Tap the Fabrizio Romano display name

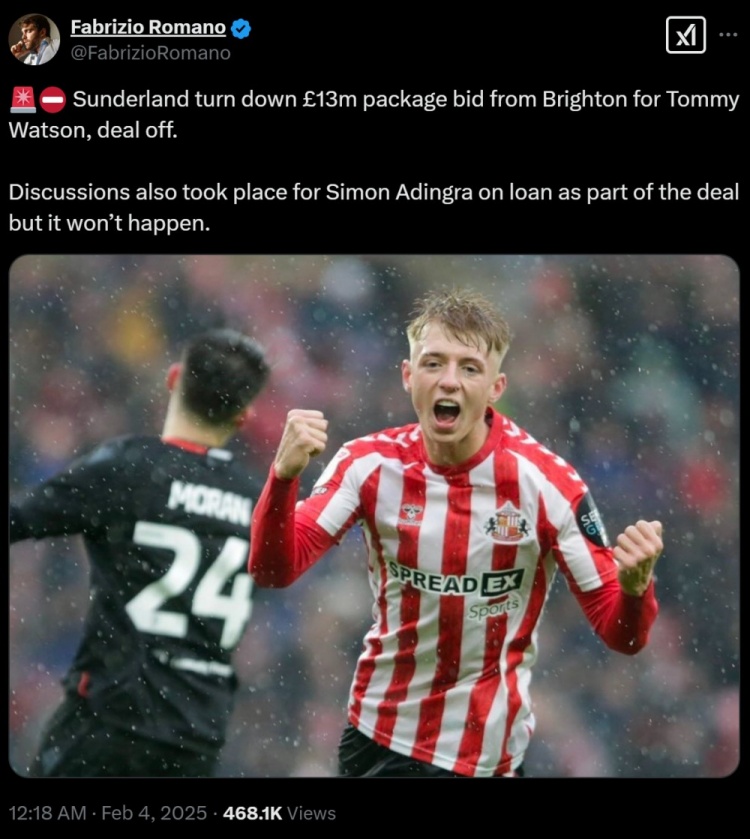click(x=147, y=28)
